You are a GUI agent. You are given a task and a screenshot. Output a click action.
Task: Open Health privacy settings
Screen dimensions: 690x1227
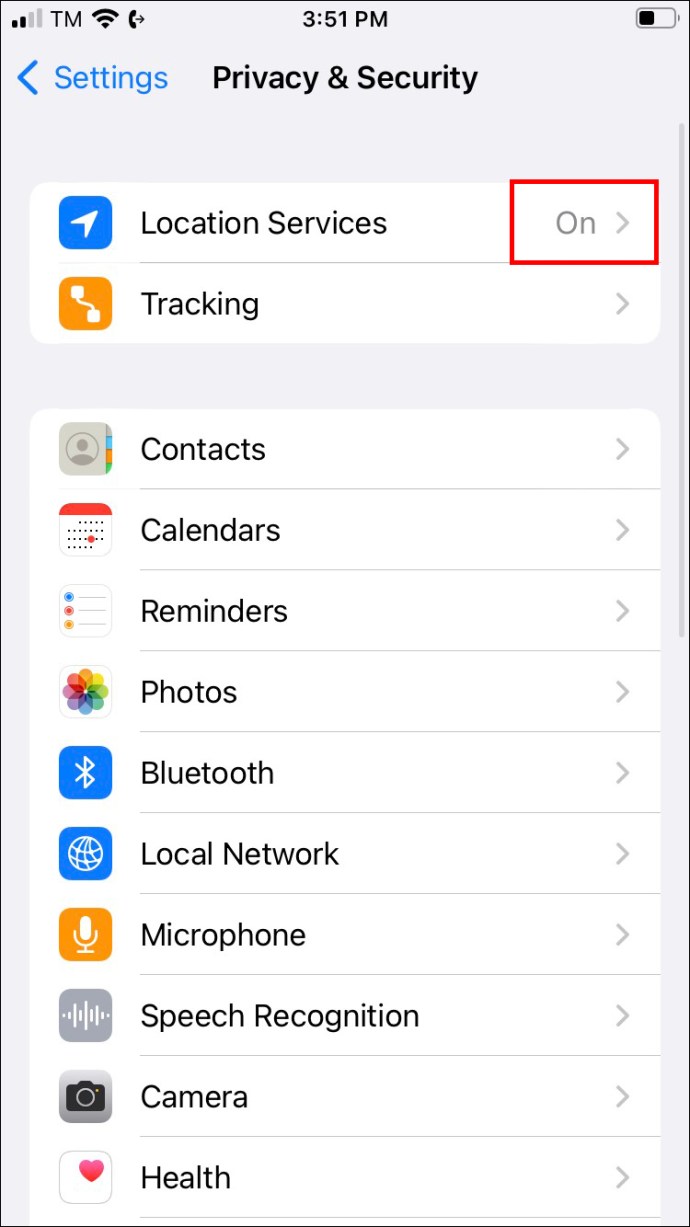pyautogui.click(x=344, y=1178)
